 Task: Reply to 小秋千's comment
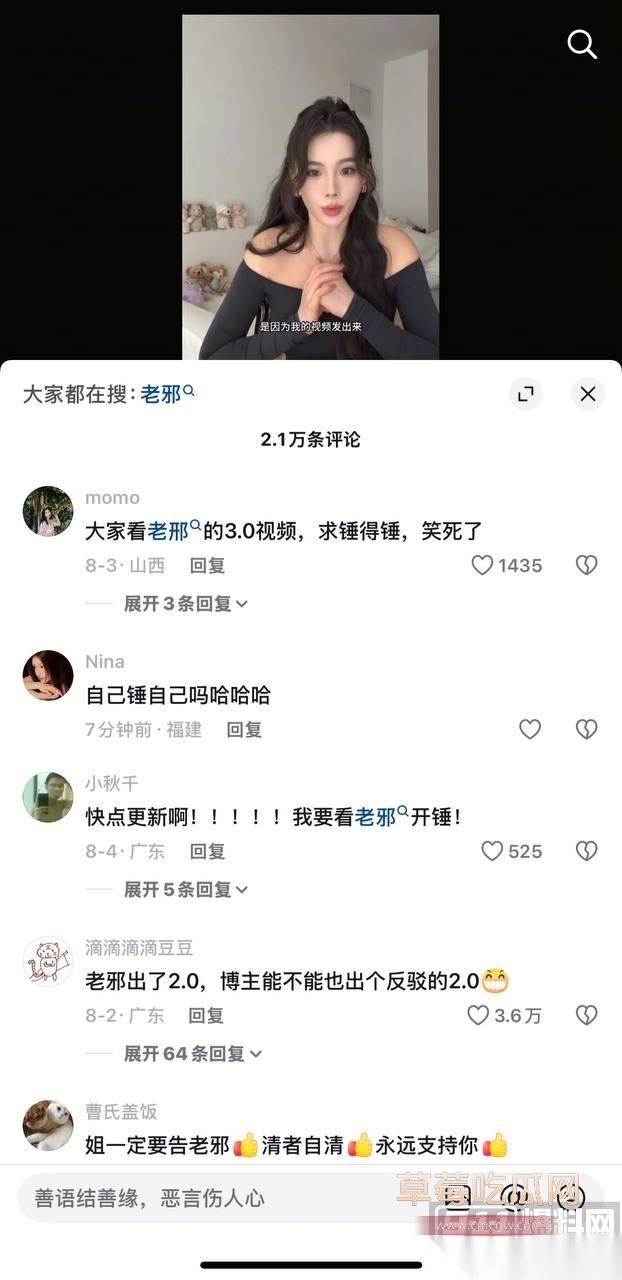(x=208, y=851)
